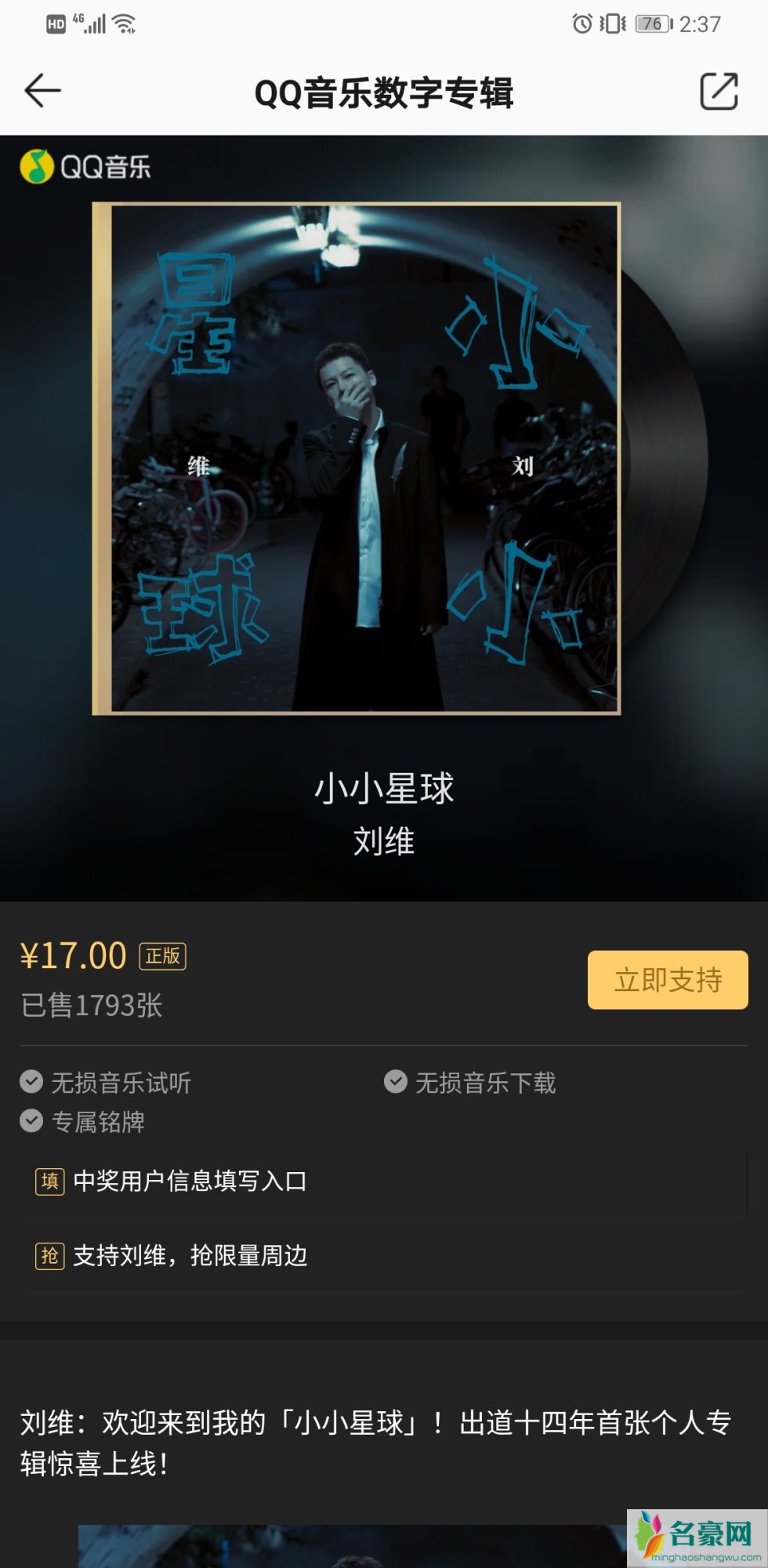
Task: Share this digital album page
Action: point(718,92)
